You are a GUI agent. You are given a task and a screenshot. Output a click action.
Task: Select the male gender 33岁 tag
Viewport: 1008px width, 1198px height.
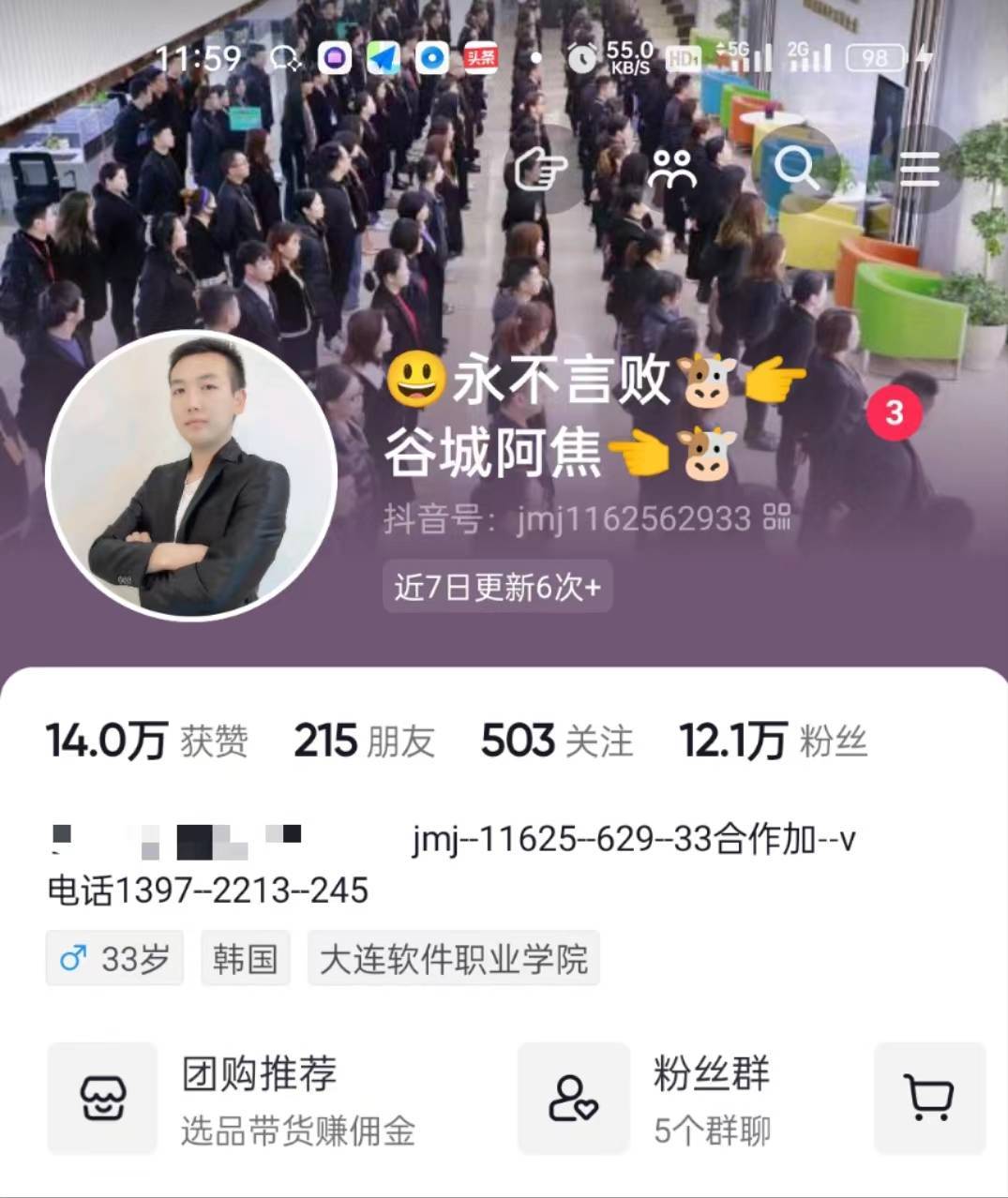(x=113, y=957)
